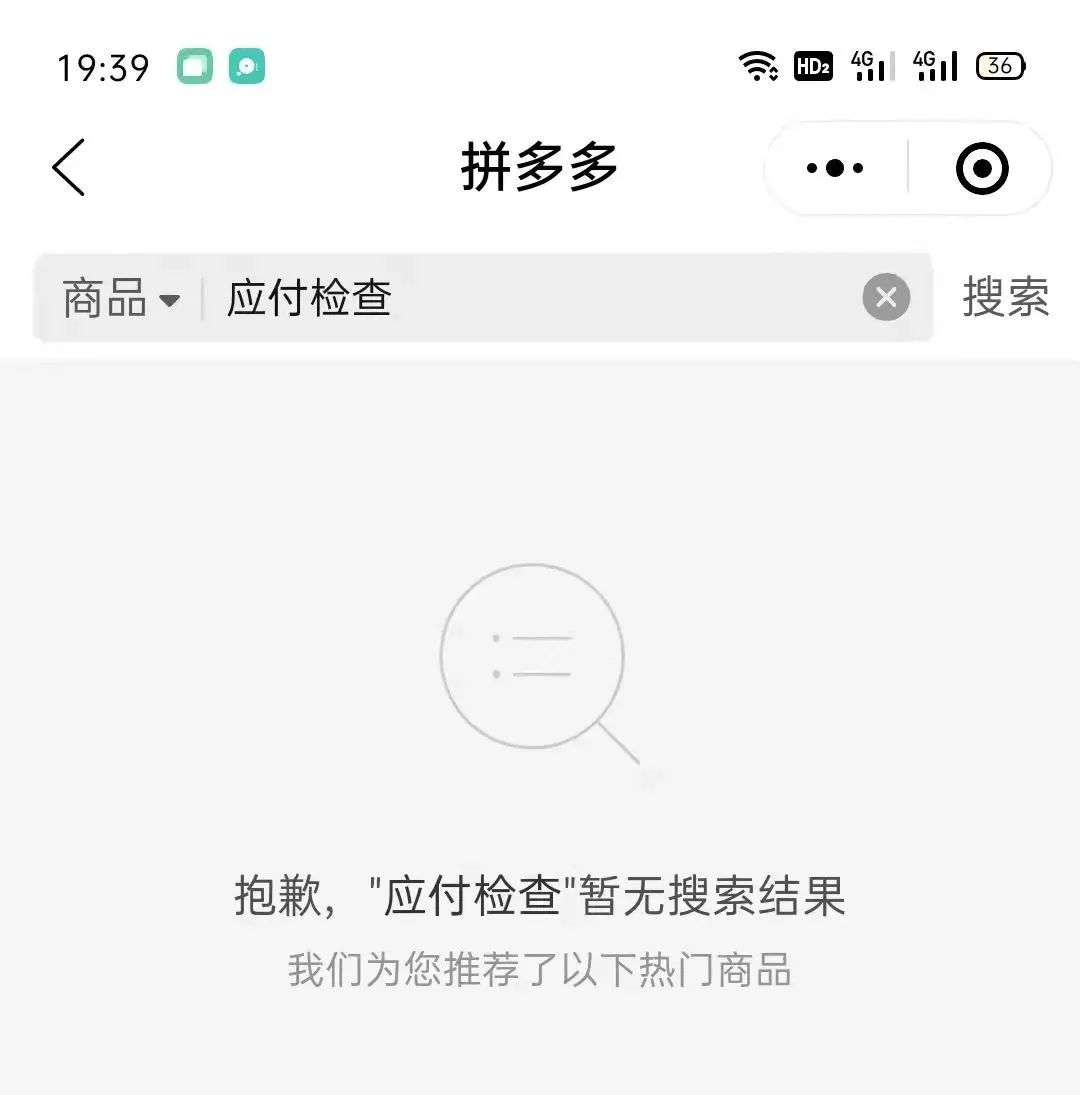
Task: Open the mini program three-dot menu
Action: 835,168
